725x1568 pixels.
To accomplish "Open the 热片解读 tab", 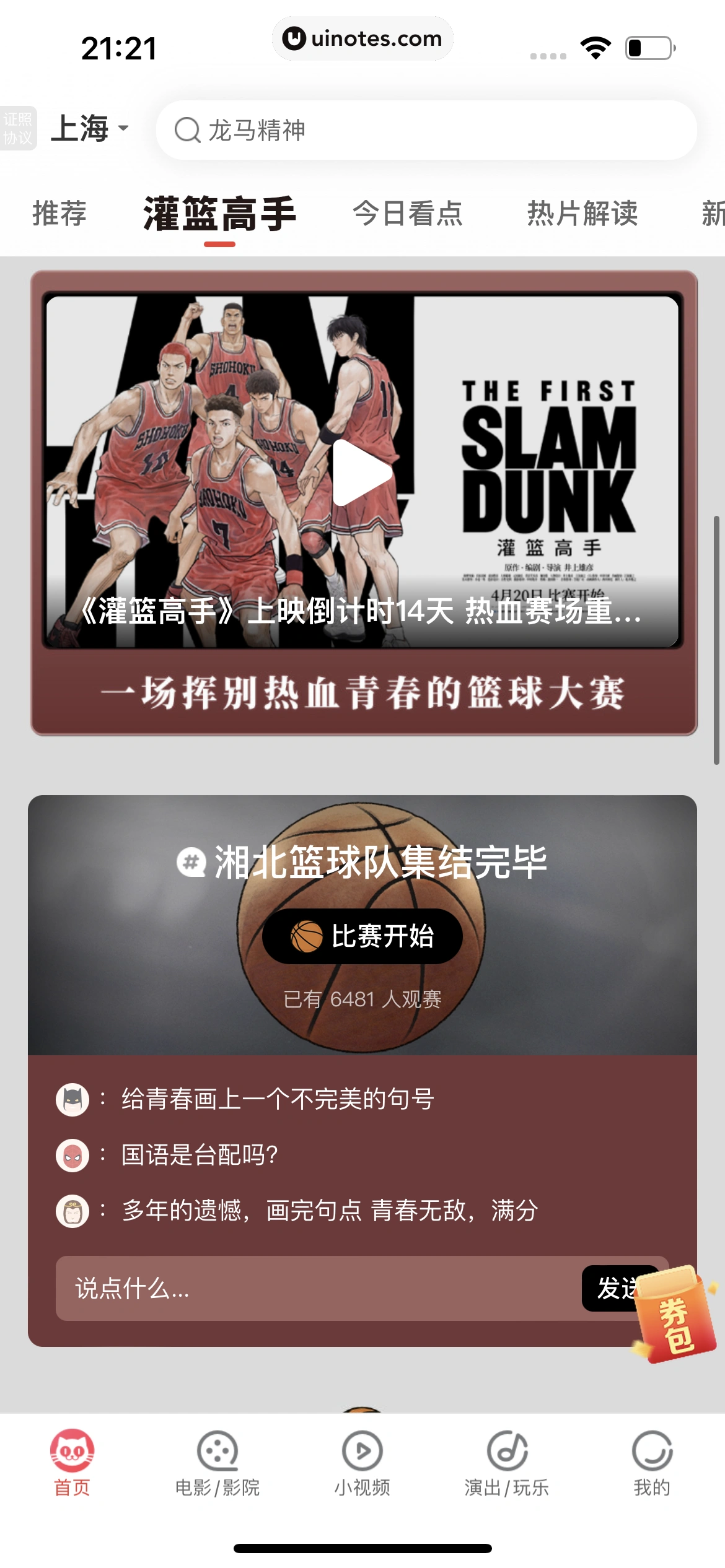I will coord(582,214).
